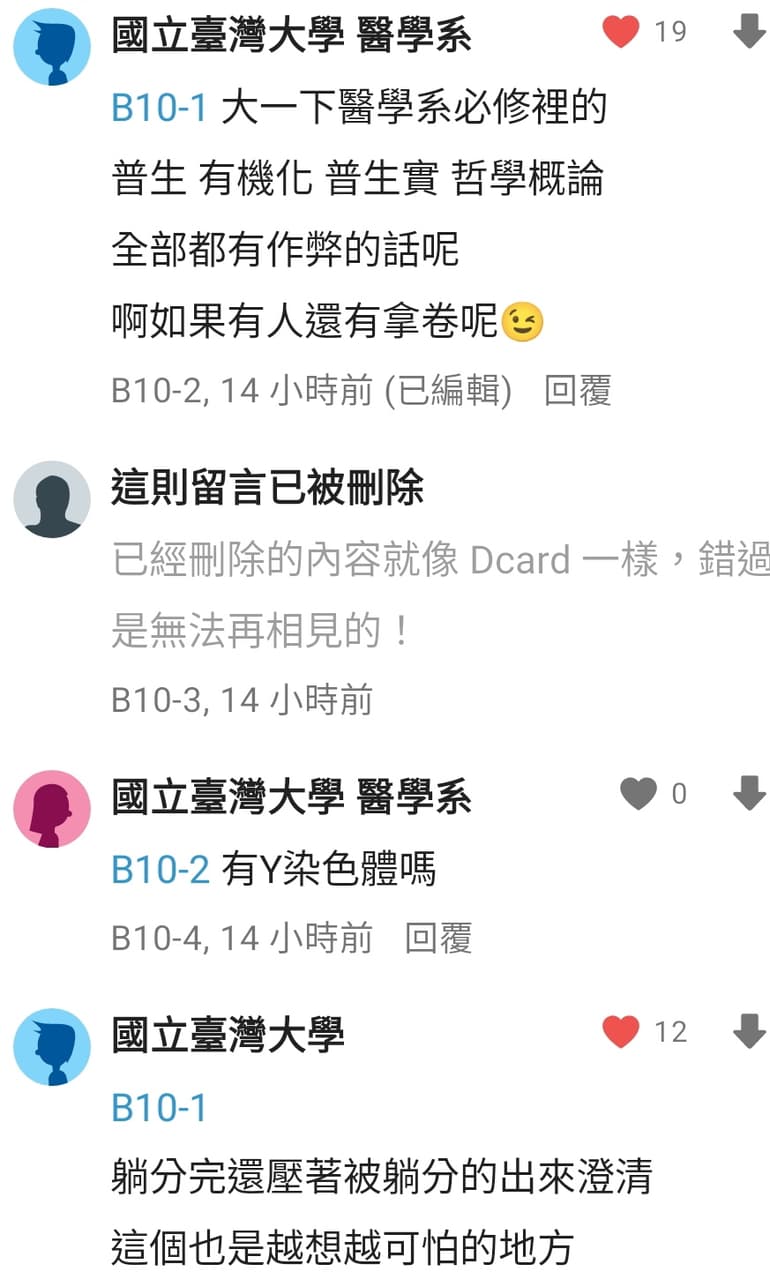This screenshot has width=770, height=1280.
Task: Tap 回覆 under comment B10-2
Action: pos(577,391)
